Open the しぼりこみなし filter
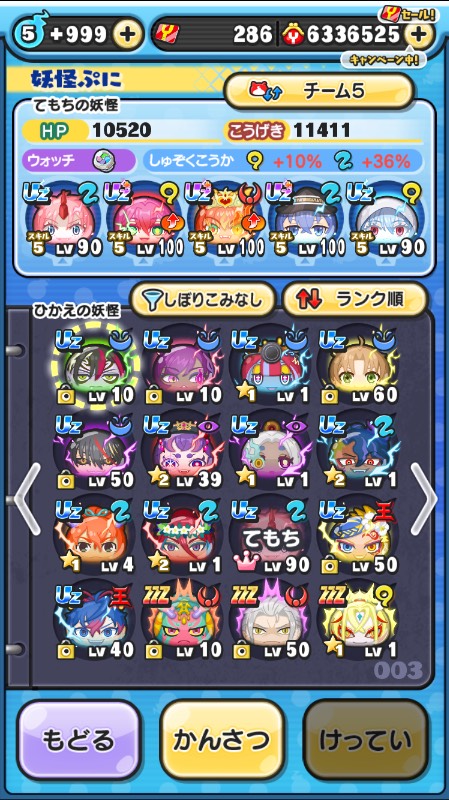This screenshot has width=449, height=800. (203, 299)
